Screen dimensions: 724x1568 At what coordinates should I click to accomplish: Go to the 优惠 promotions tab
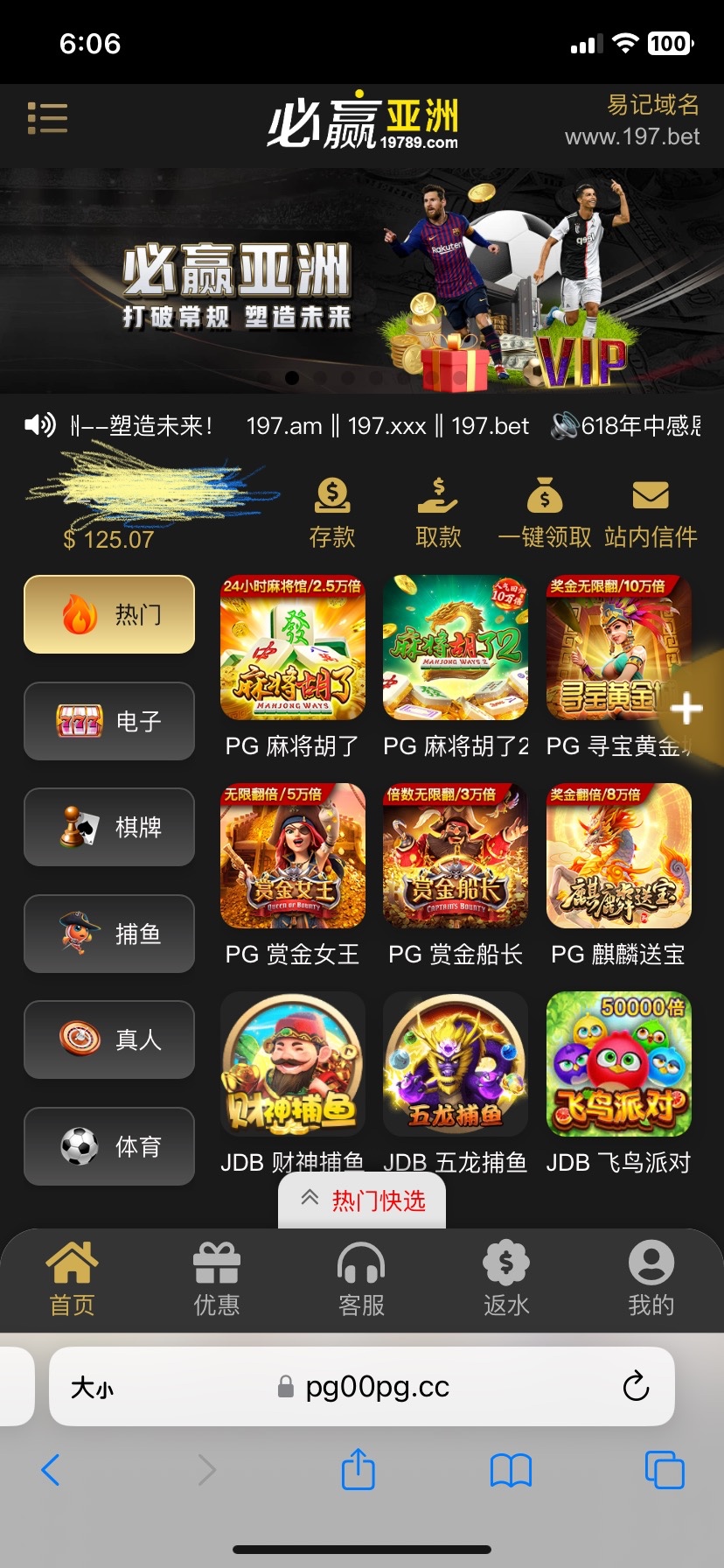tap(216, 1279)
